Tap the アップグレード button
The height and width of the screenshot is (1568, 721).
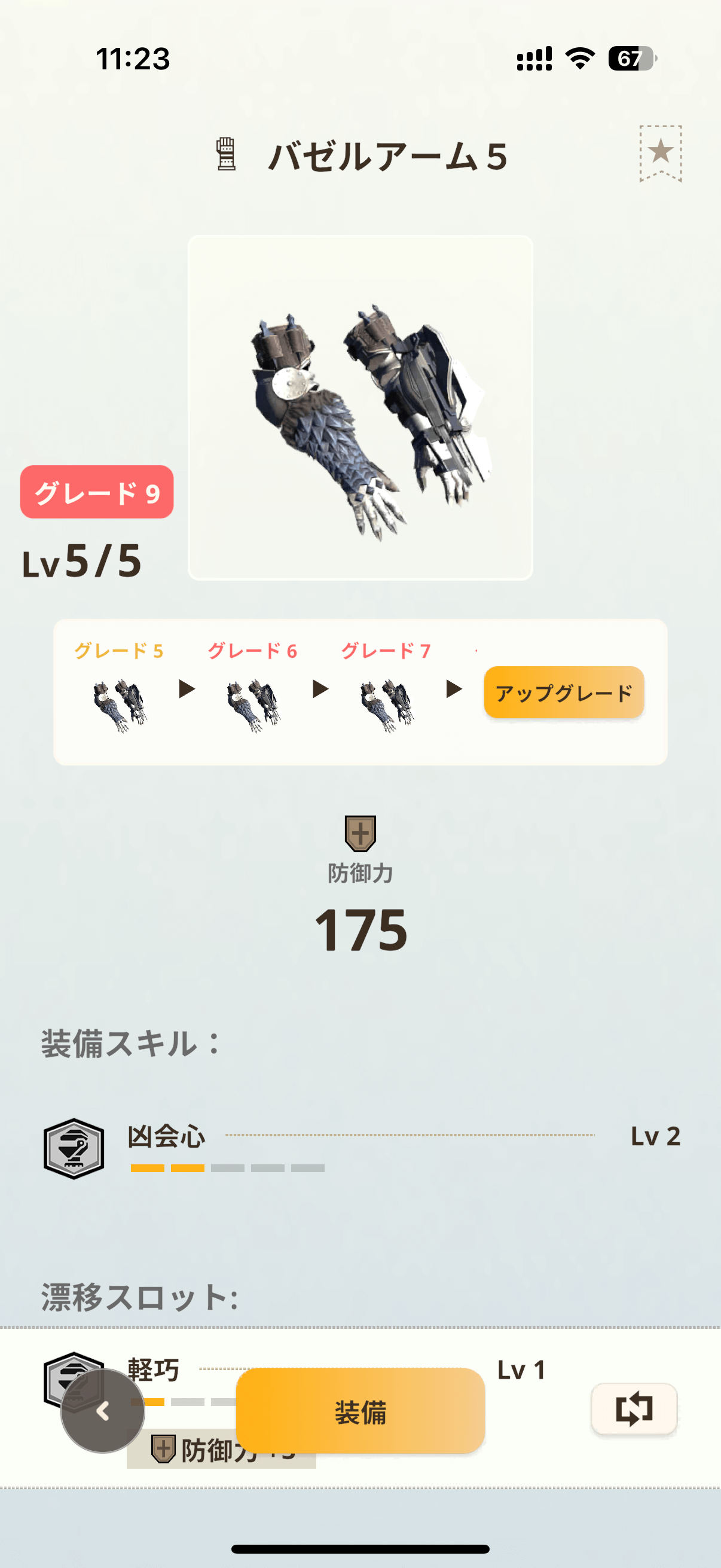point(563,692)
